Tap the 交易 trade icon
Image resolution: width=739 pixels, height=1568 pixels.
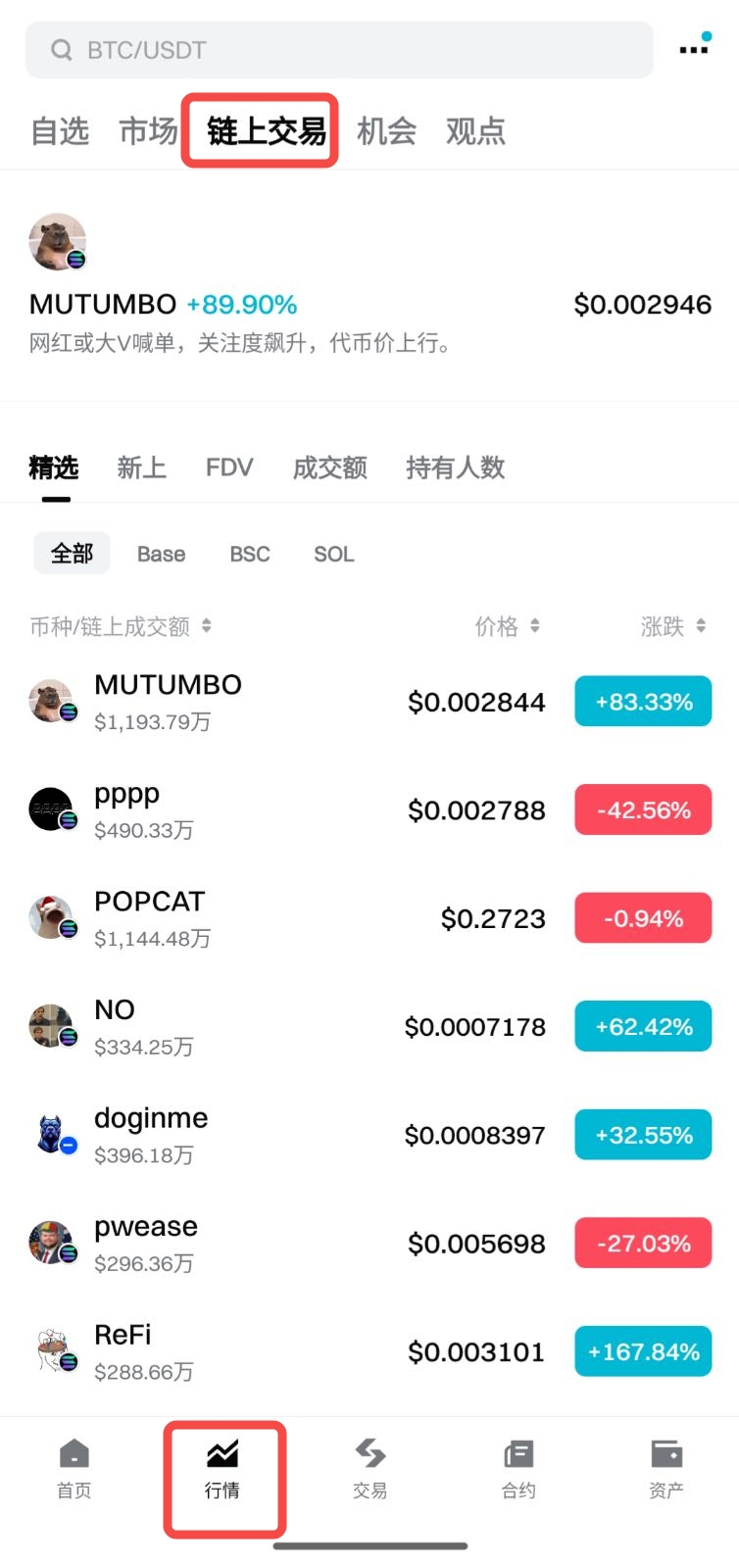click(369, 1480)
